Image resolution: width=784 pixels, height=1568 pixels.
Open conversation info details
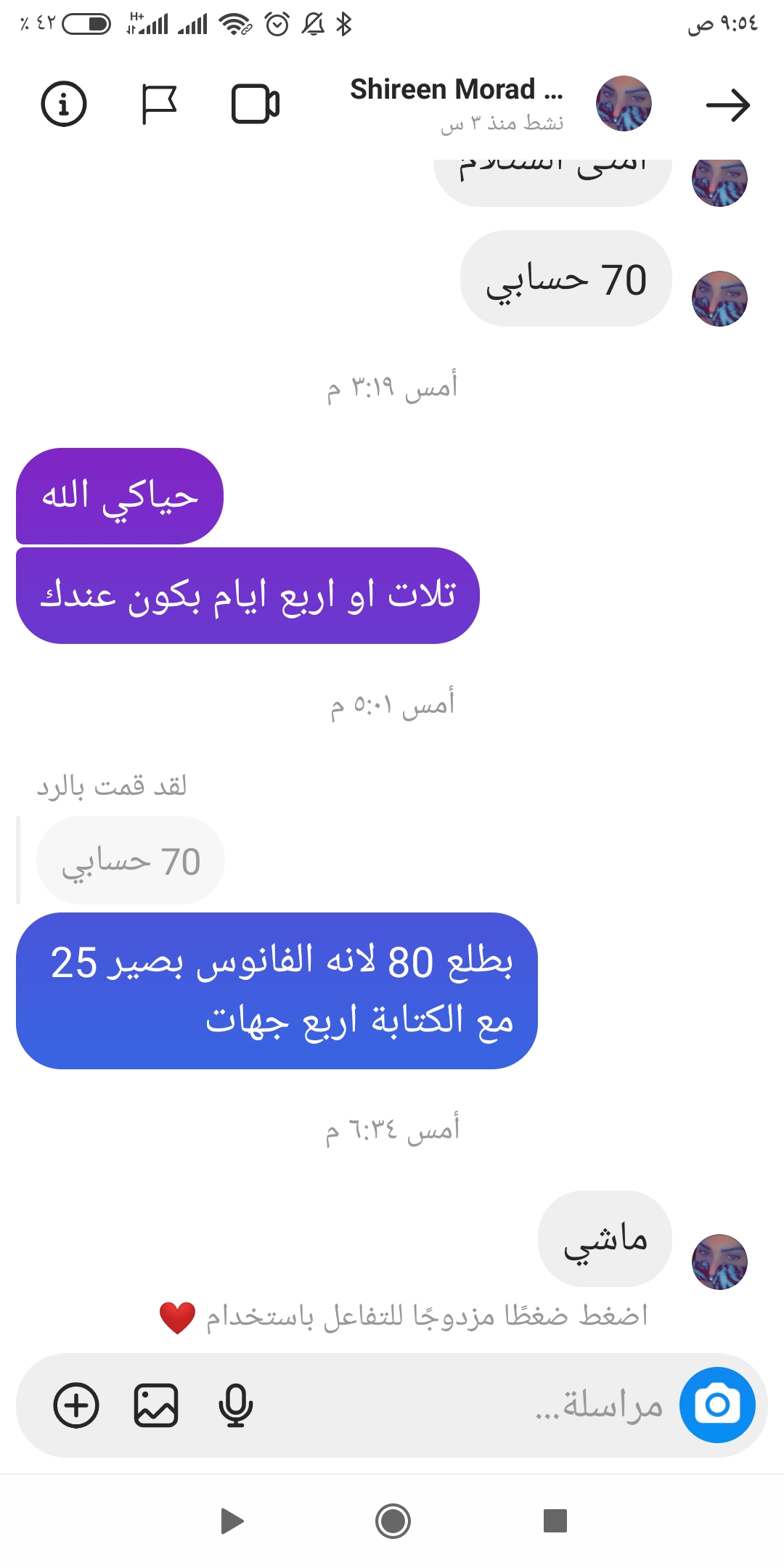click(64, 104)
